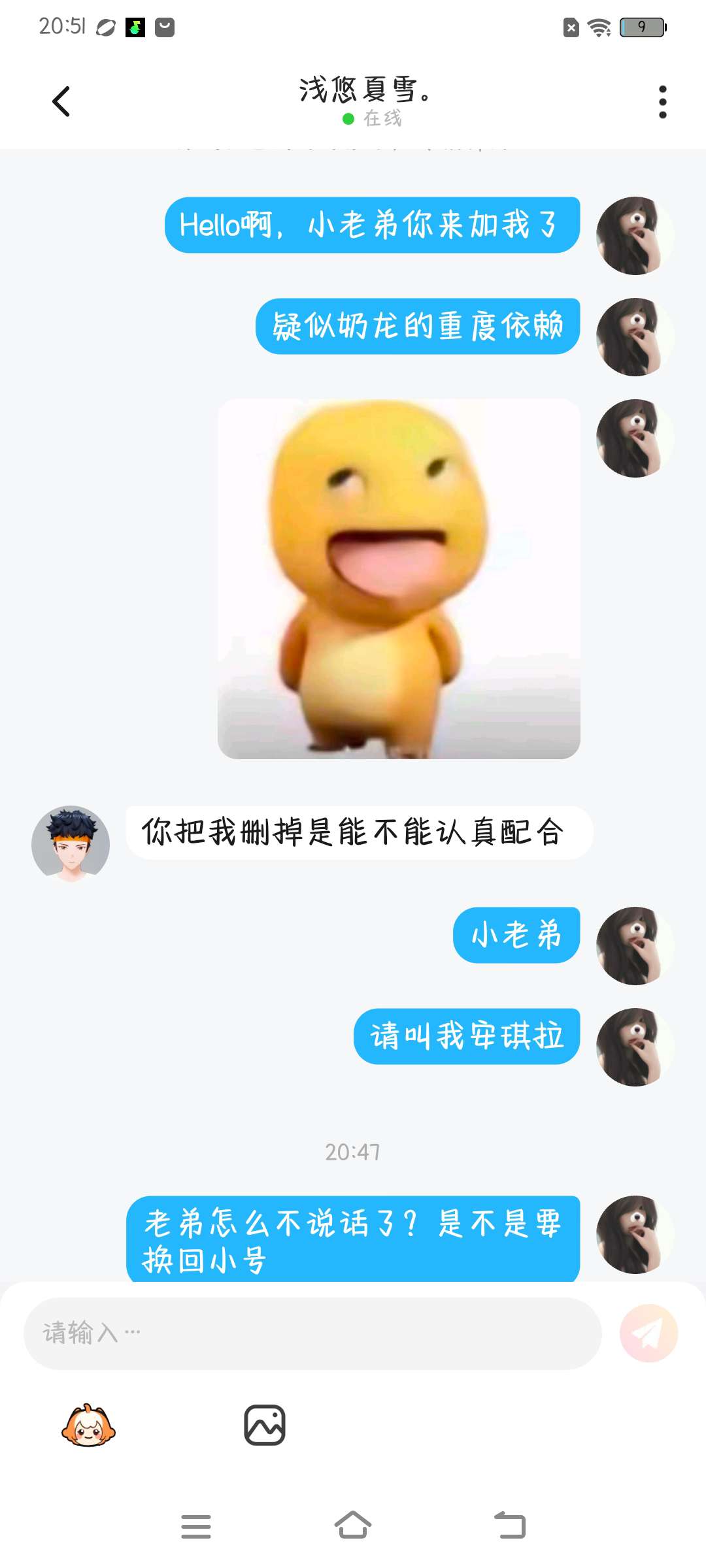Image resolution: width=706 pixels, height=1568 pixels.
Task: View the yellow dragon image message
Action: pyautogui.click(x=399, y=579)
